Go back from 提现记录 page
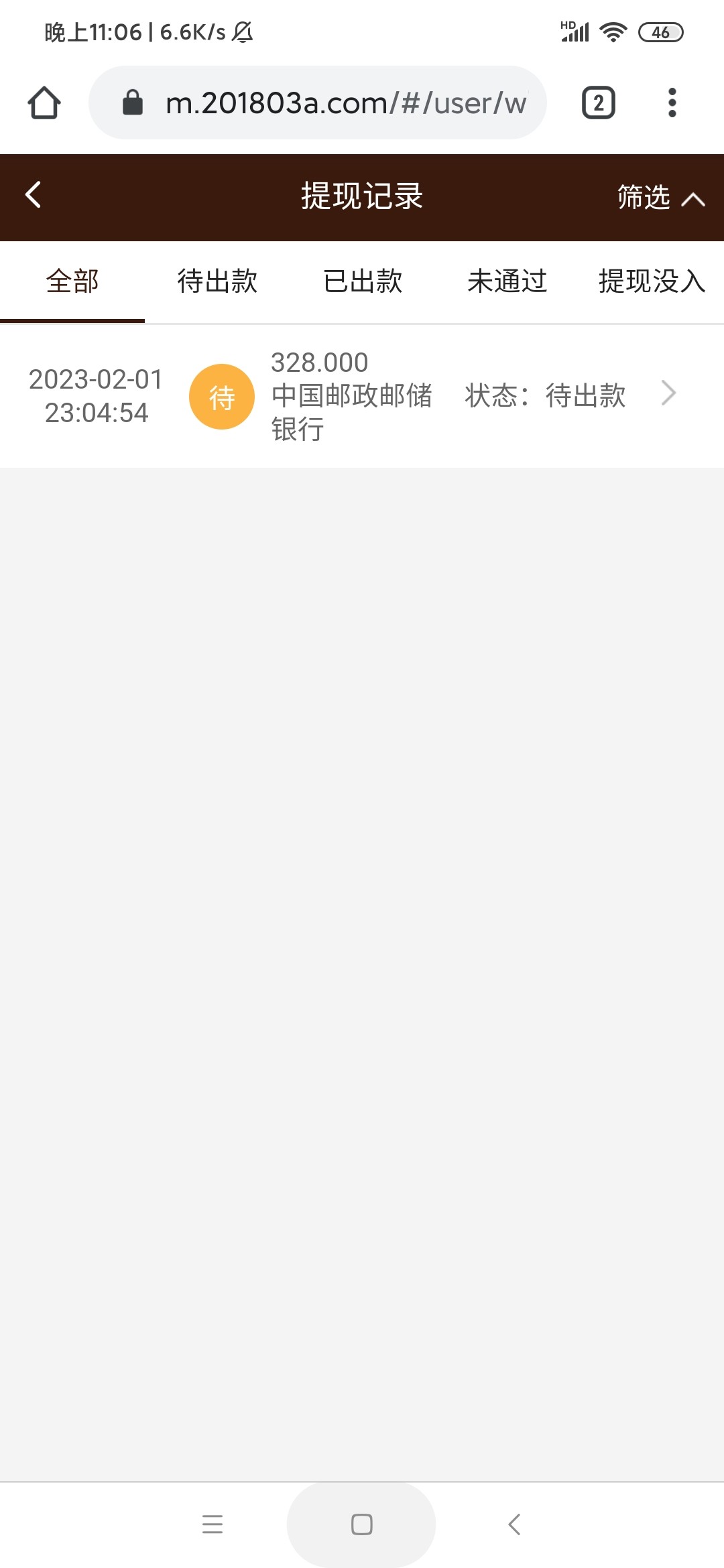 [x=34, y=196]
